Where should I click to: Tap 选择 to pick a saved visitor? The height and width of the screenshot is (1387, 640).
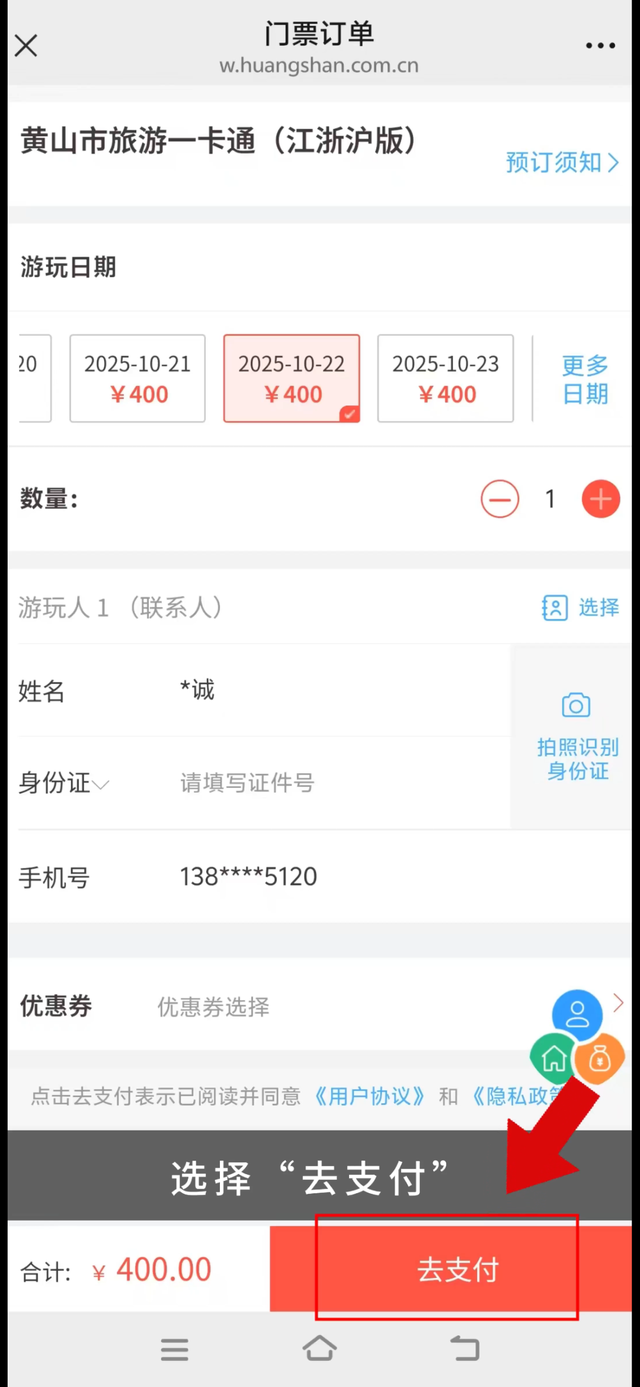tap(581, 608)
